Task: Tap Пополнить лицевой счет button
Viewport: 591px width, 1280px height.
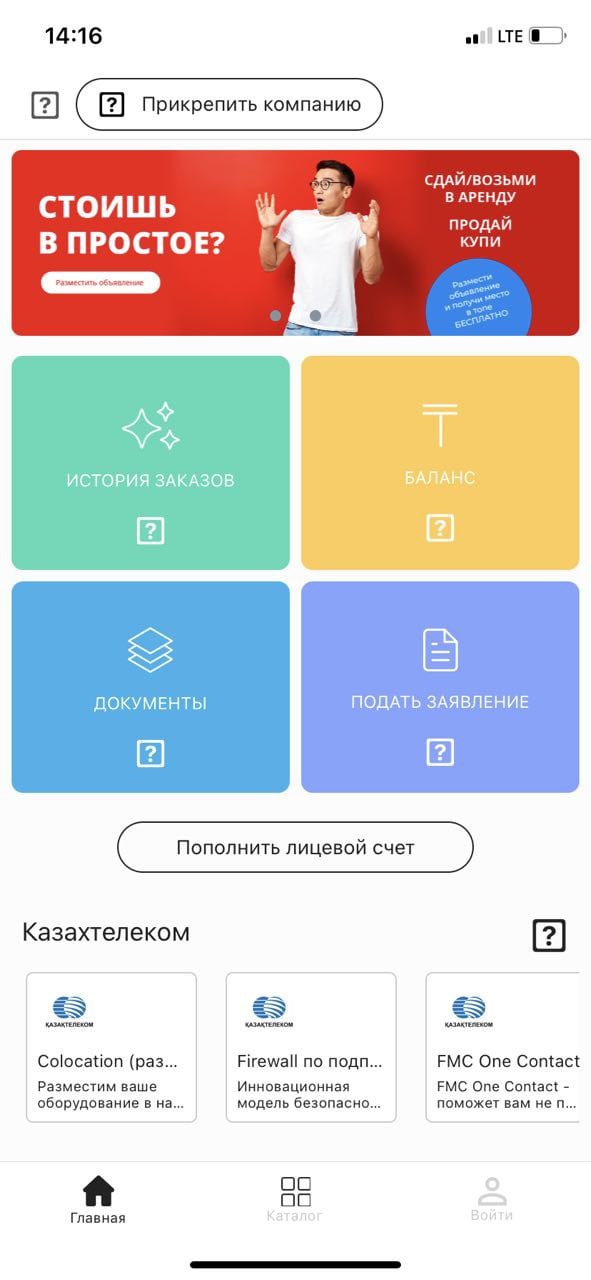Action: click(295, 848)
